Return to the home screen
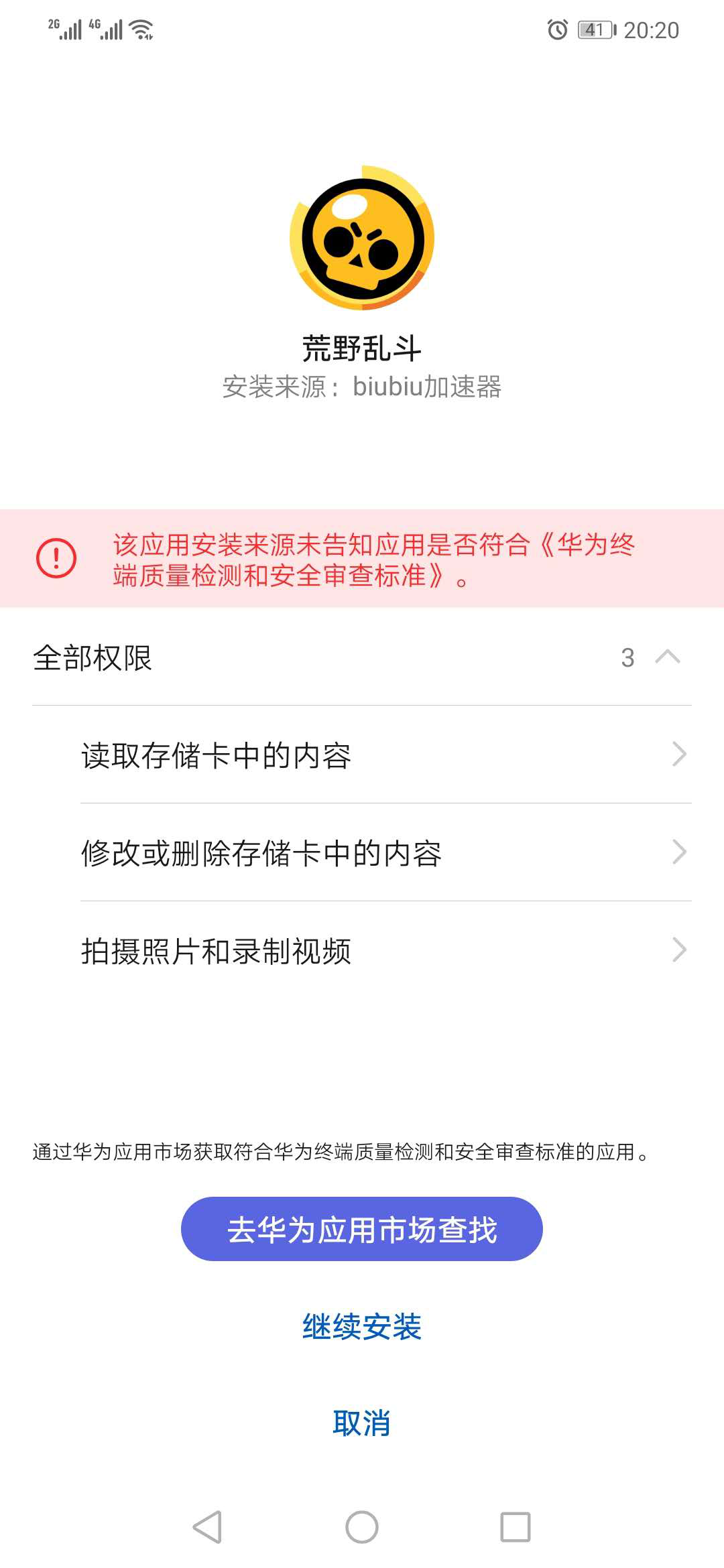This screenshot has width=724, height=1568. (x=361, y=1527)
